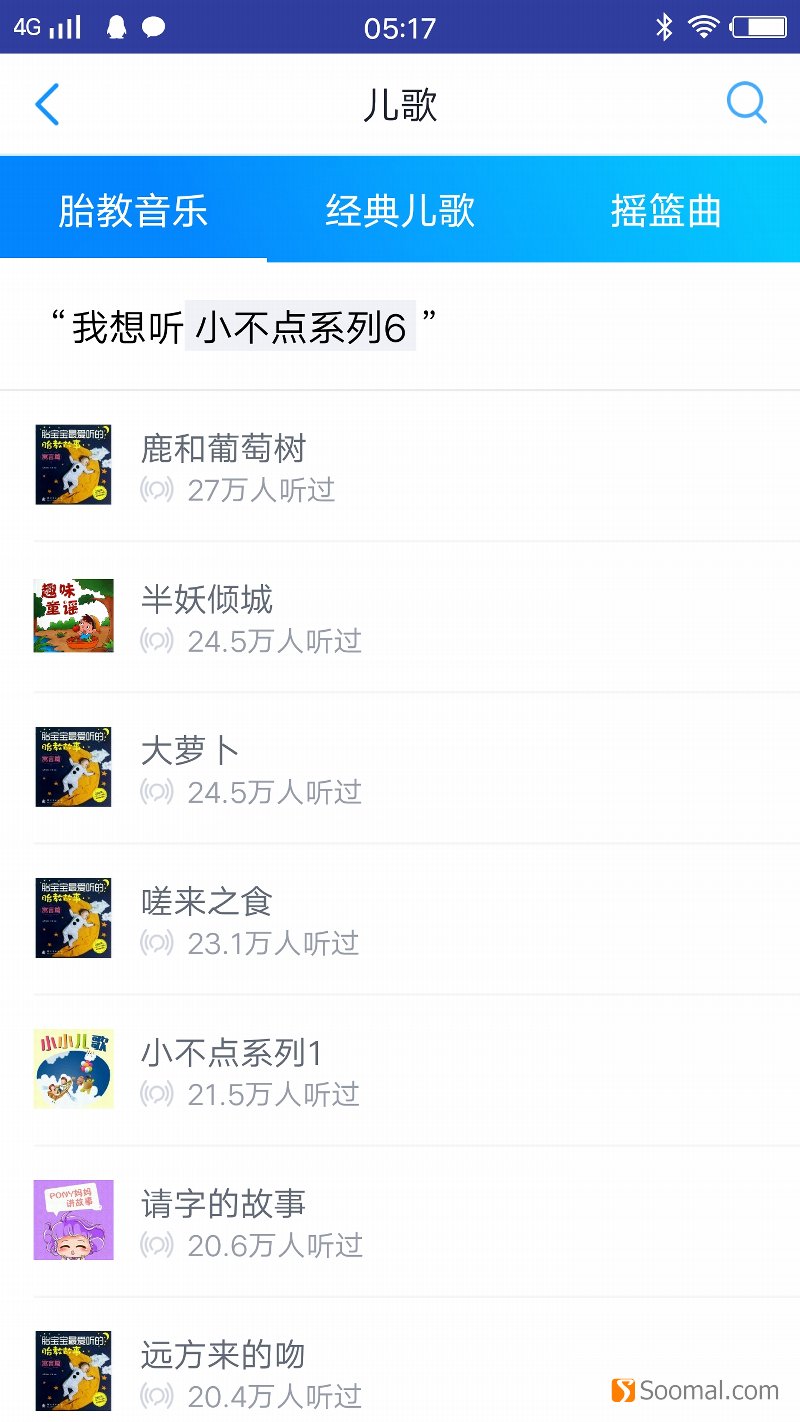Tap the headphone icon next to 嗟来之食
This screenshot has width=800, height=1422.
[x=156, y=943]
